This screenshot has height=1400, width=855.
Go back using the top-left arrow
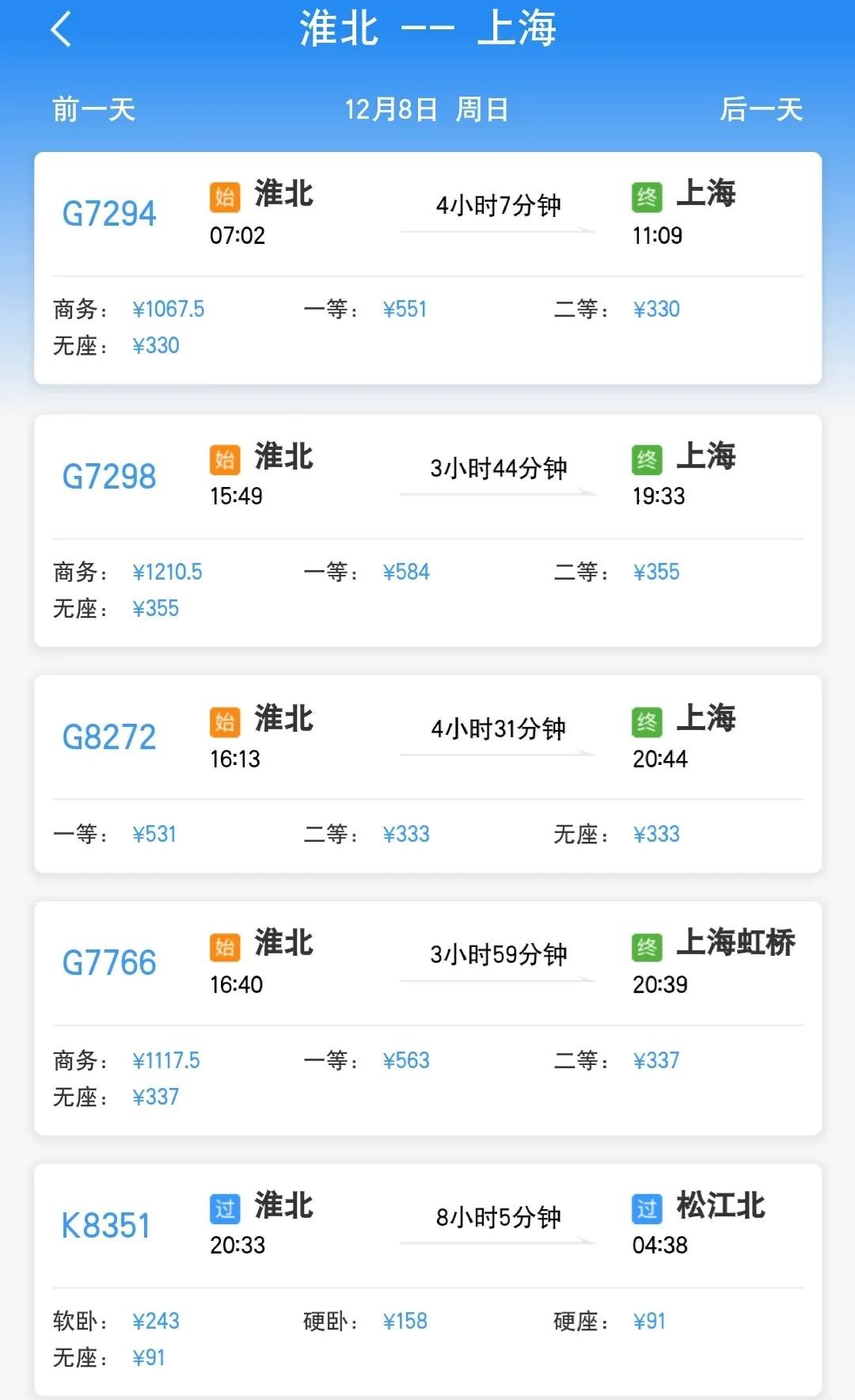click(x=62, y=30)
